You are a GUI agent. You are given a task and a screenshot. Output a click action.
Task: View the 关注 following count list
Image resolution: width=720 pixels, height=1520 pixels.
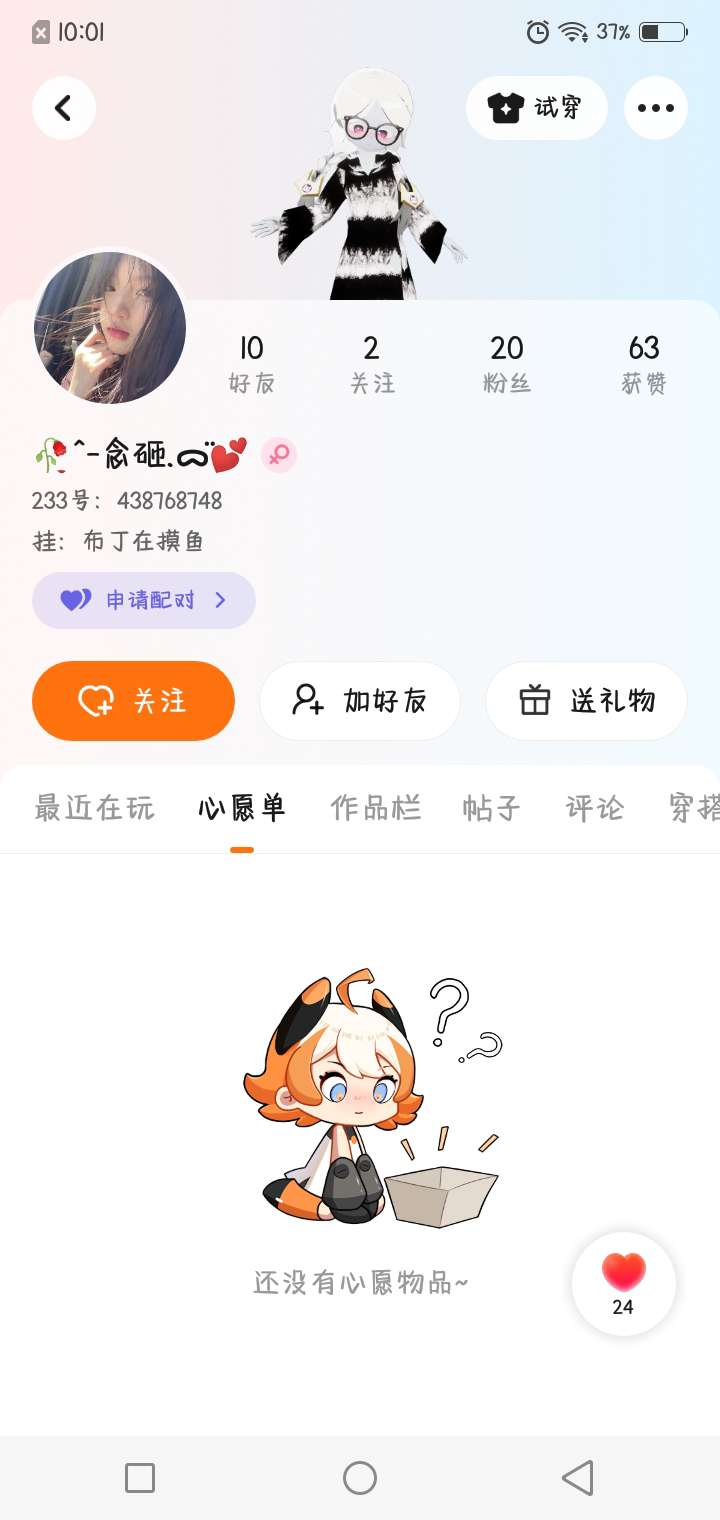372,364
